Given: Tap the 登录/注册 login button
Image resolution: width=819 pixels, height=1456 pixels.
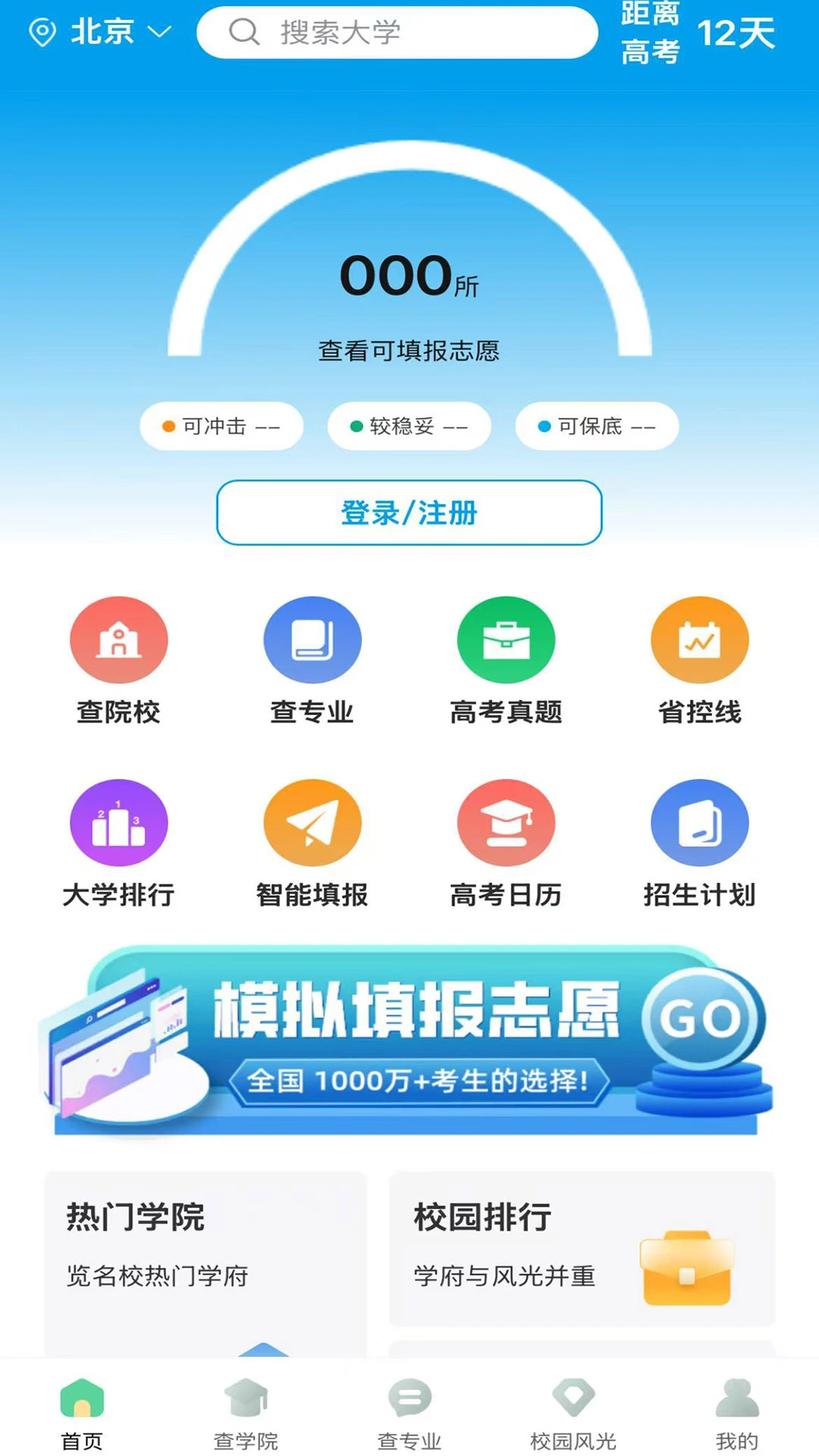Looking at the screenshot, I should point(409,513).
